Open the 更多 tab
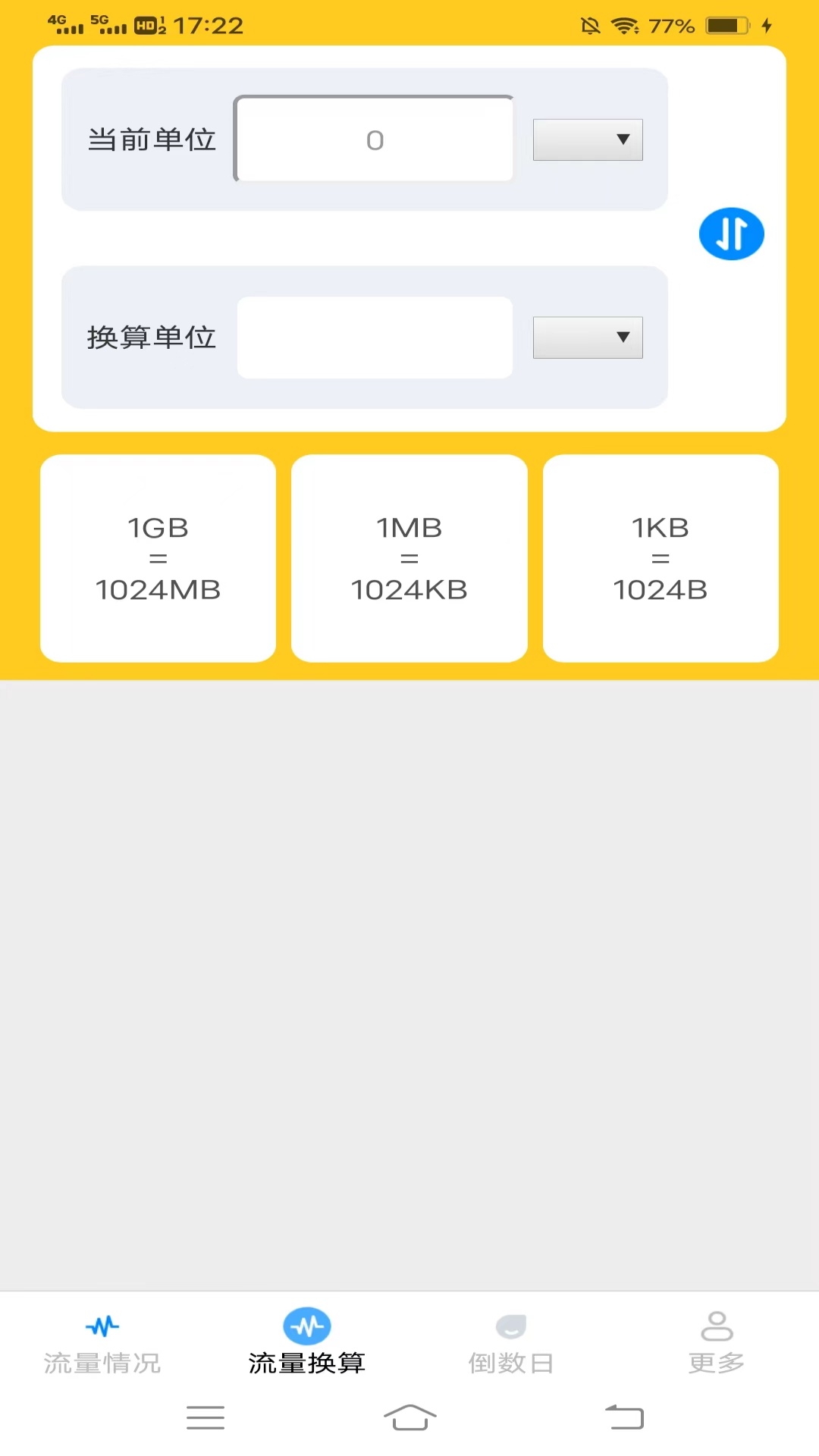 pyautogui.click(x=715, y=1342)
